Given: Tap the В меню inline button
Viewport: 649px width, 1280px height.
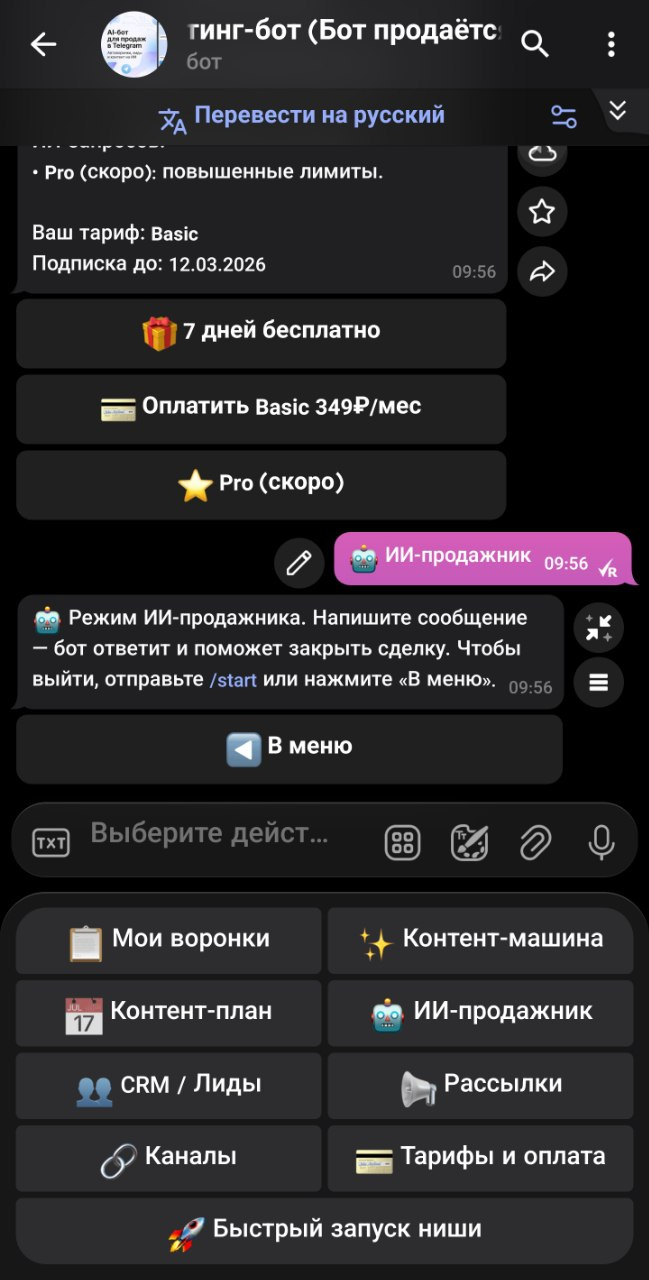Looking at the screenshot, I should click(289, 748).
